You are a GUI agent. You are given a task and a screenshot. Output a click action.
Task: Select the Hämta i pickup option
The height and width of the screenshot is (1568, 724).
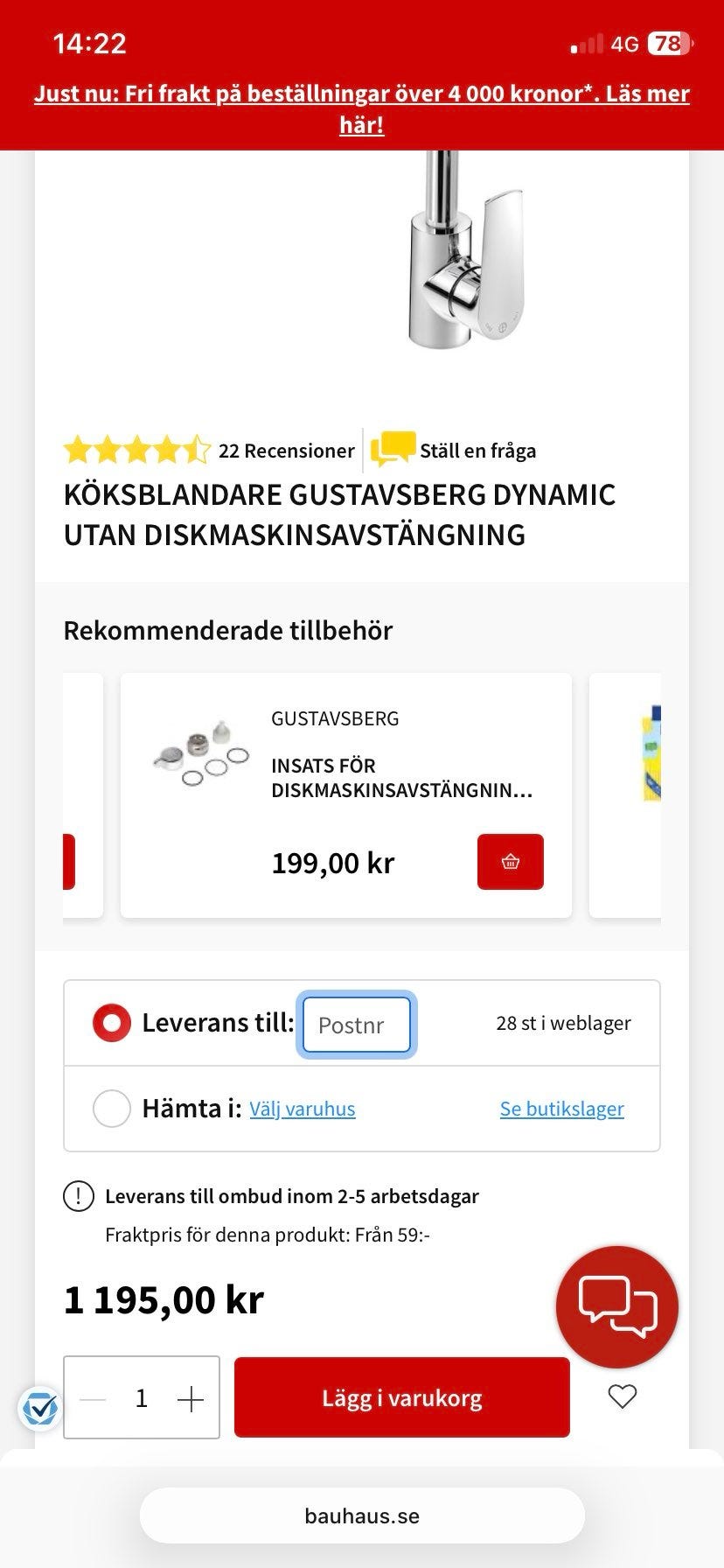click(112, 1108)
